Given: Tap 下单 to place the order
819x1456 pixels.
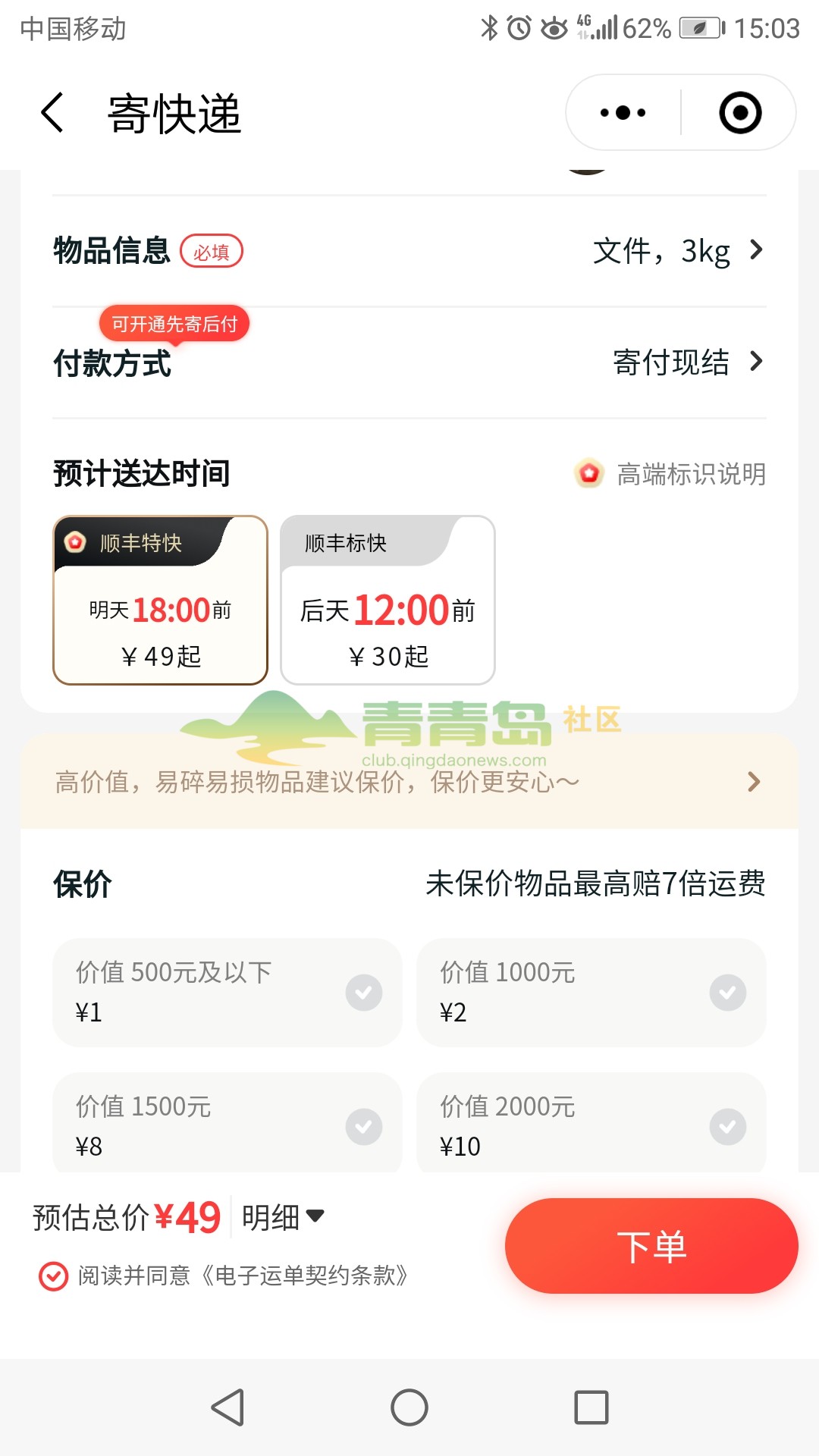Looking at the screenshot, I should coord(651,1246).
